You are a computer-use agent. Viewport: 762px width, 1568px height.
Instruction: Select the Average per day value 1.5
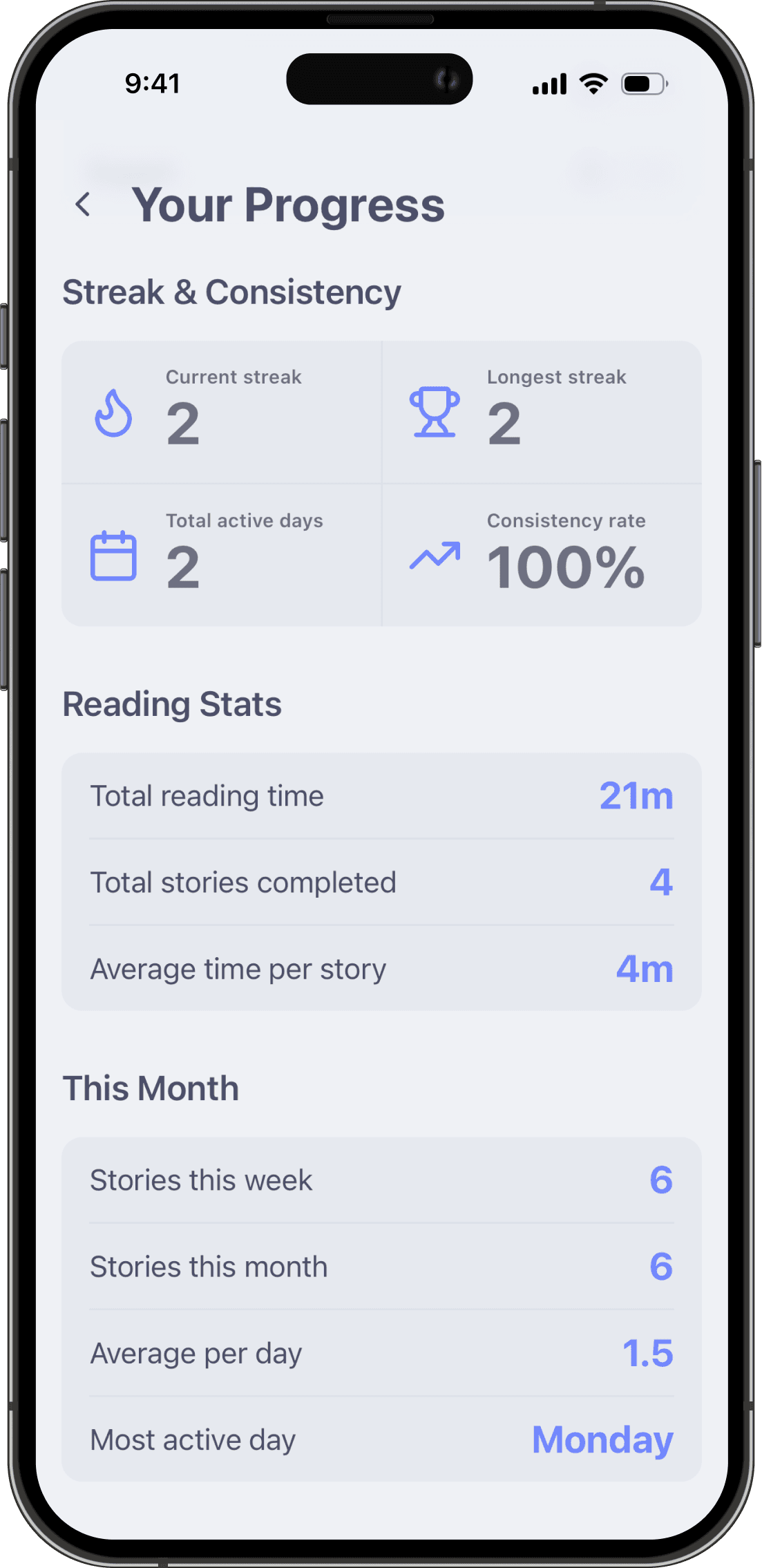[648, 1353]
